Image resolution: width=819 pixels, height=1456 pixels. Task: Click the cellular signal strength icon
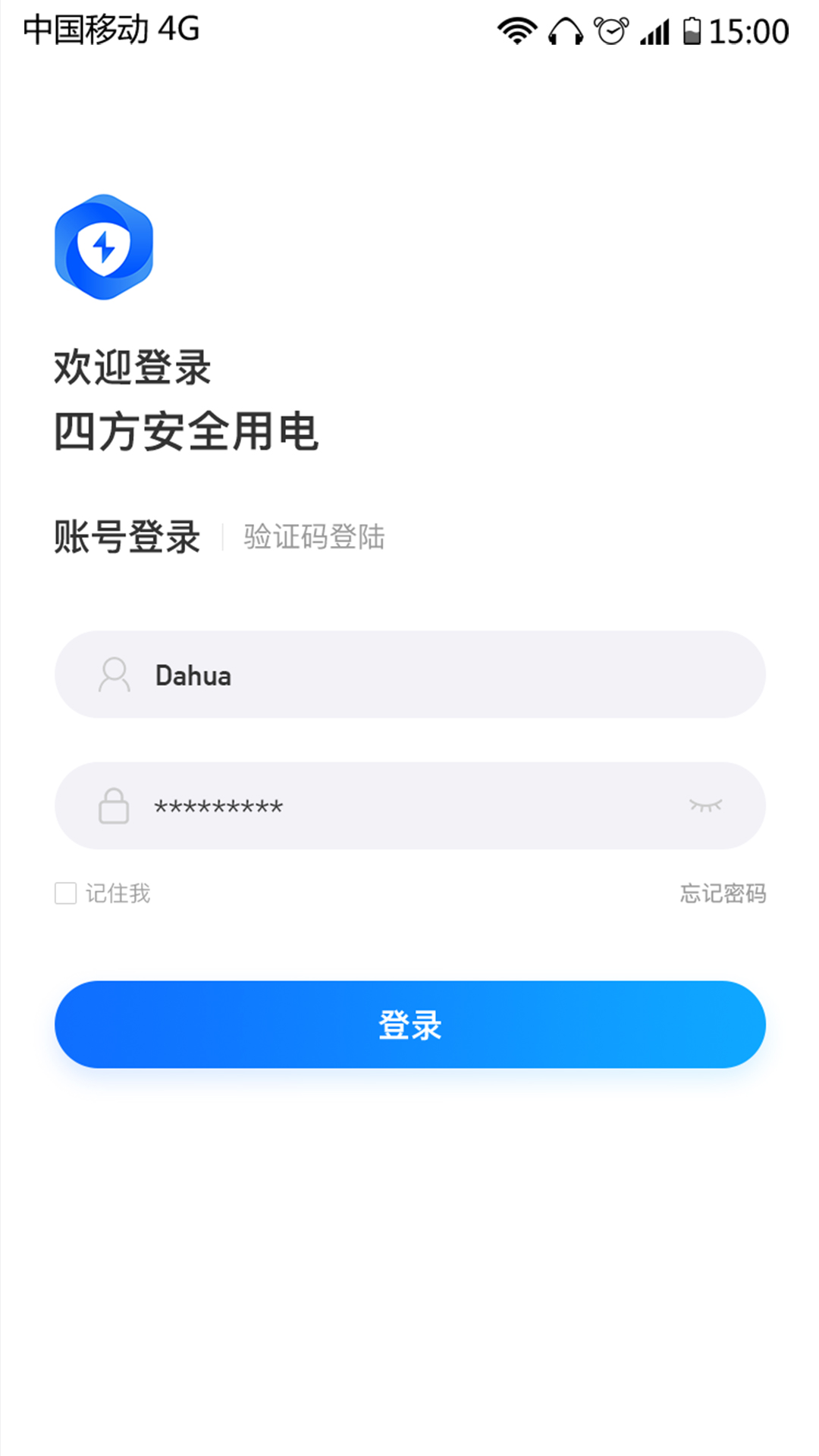(654, 32)
